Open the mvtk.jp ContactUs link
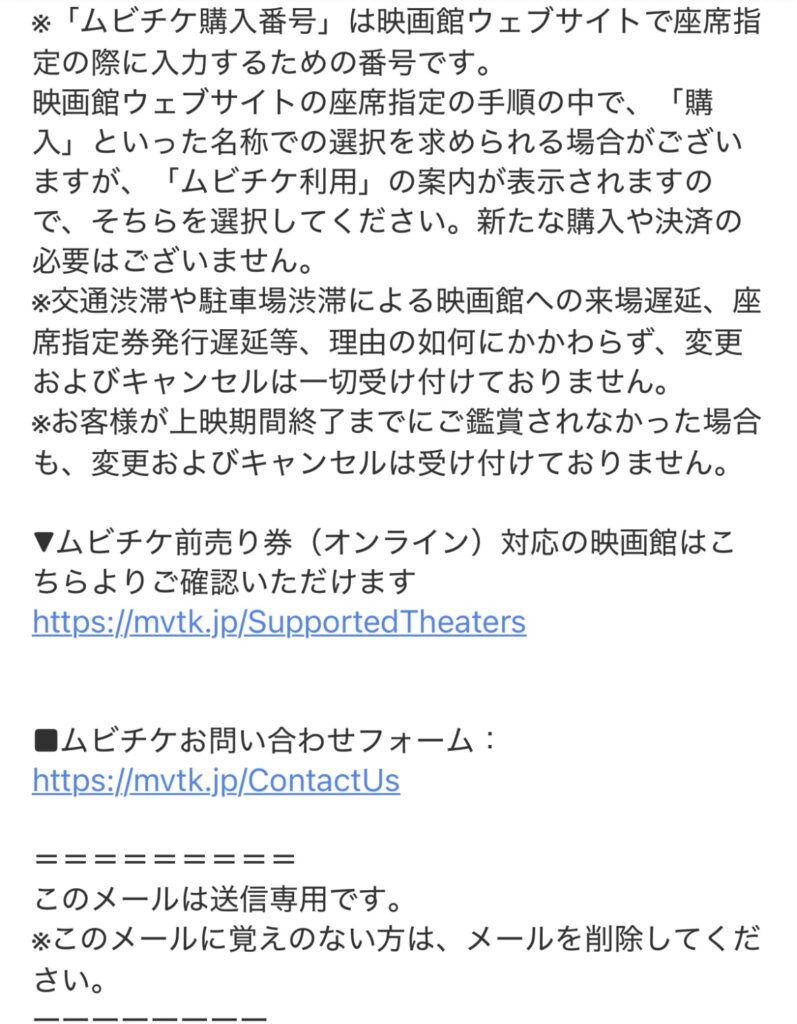 [x=216, y=780]
